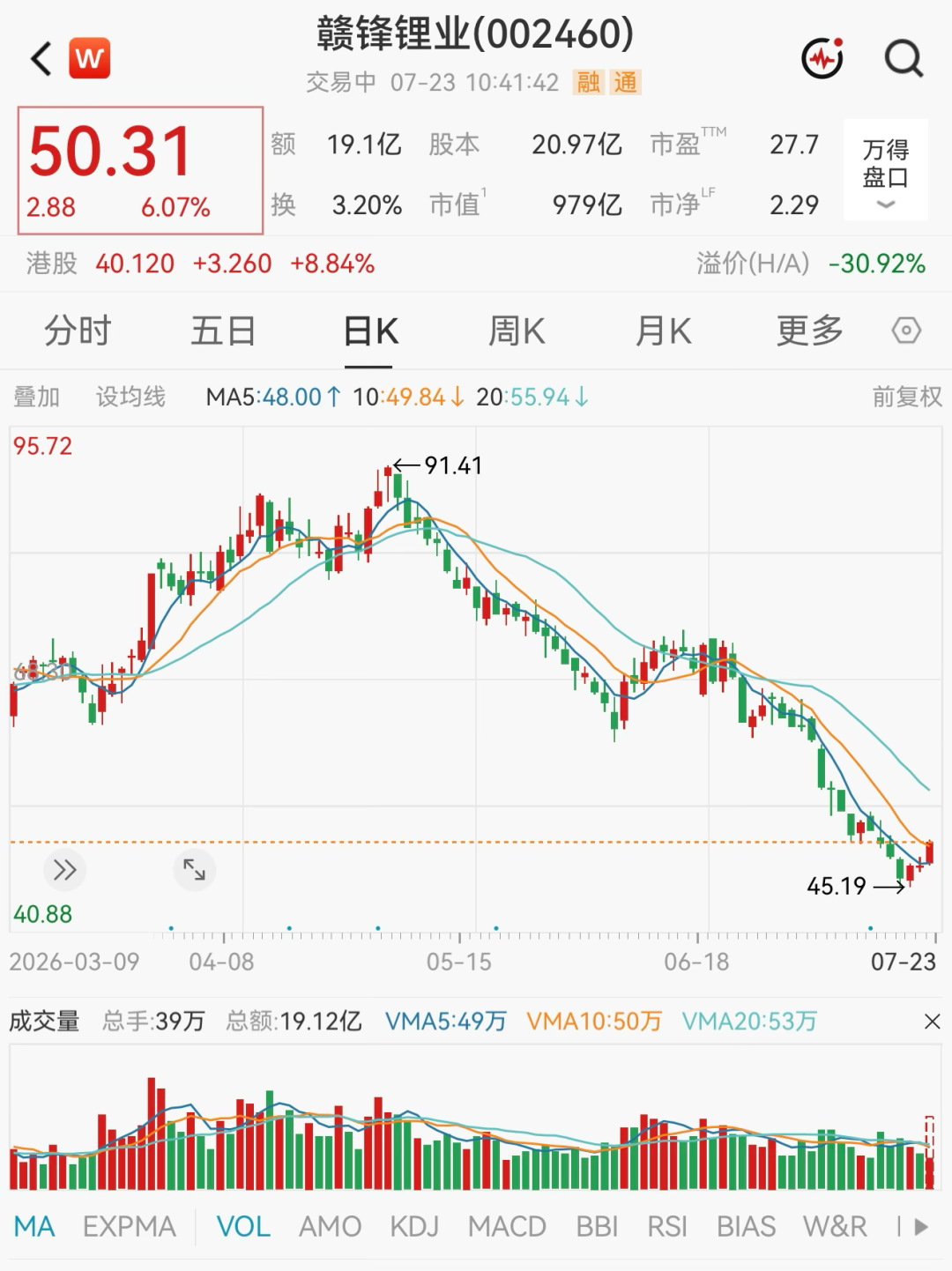Select the KDJ indicator
952x1271 pixels.
point(414,1226)
